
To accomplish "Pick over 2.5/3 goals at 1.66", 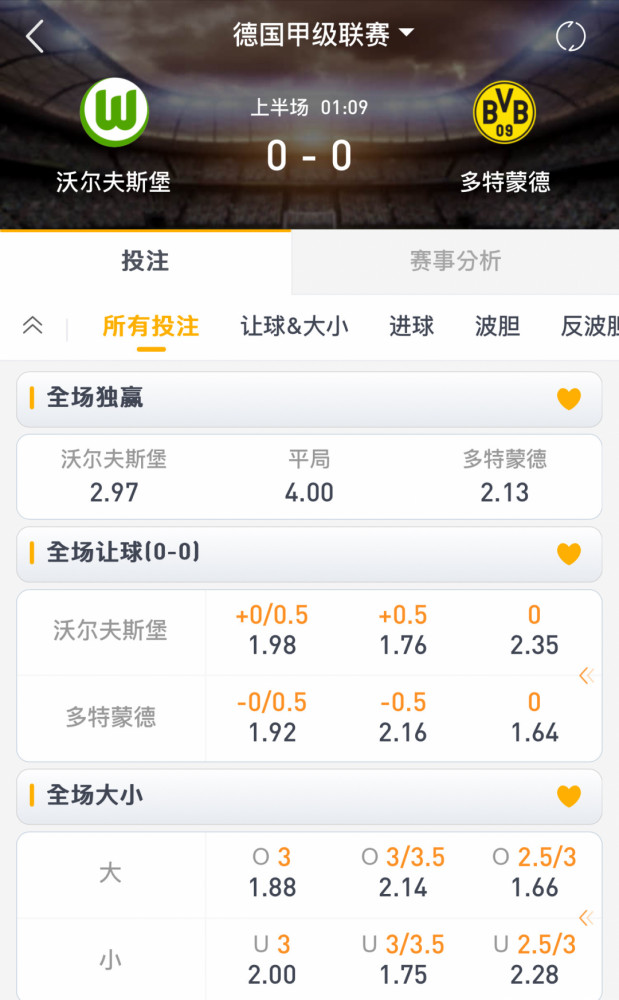I will click(x=534, y=872).
